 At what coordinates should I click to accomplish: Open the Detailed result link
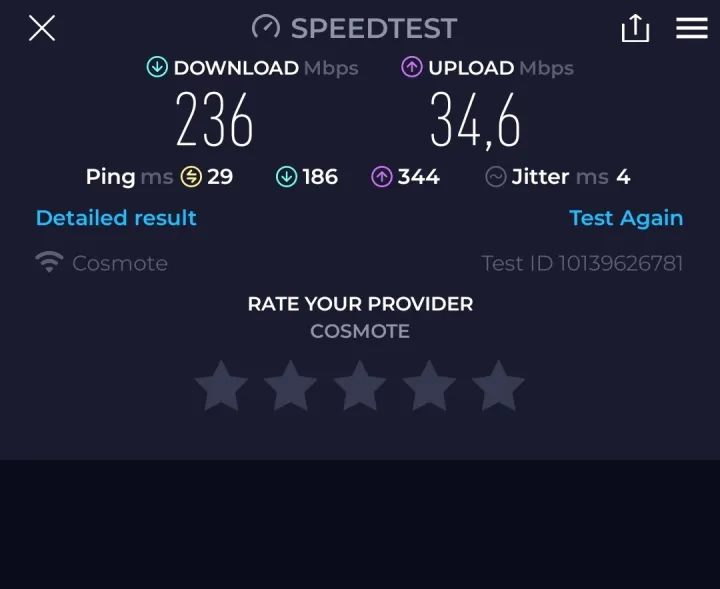click(x=116, y=218)
